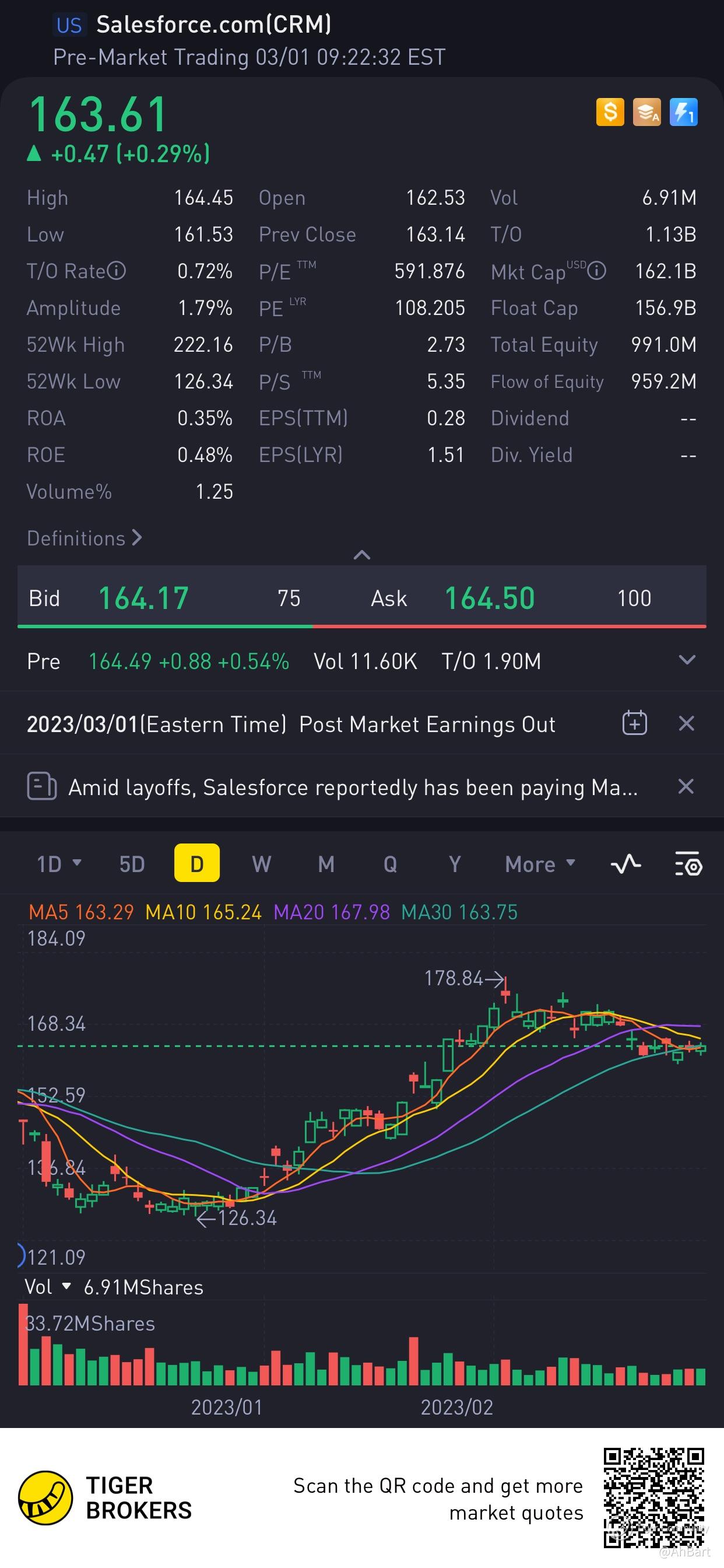The height and width of the screenshot is (1568, 724).
Task: Open the More chart periods dropdown
Action: click(x=540, y=864)
